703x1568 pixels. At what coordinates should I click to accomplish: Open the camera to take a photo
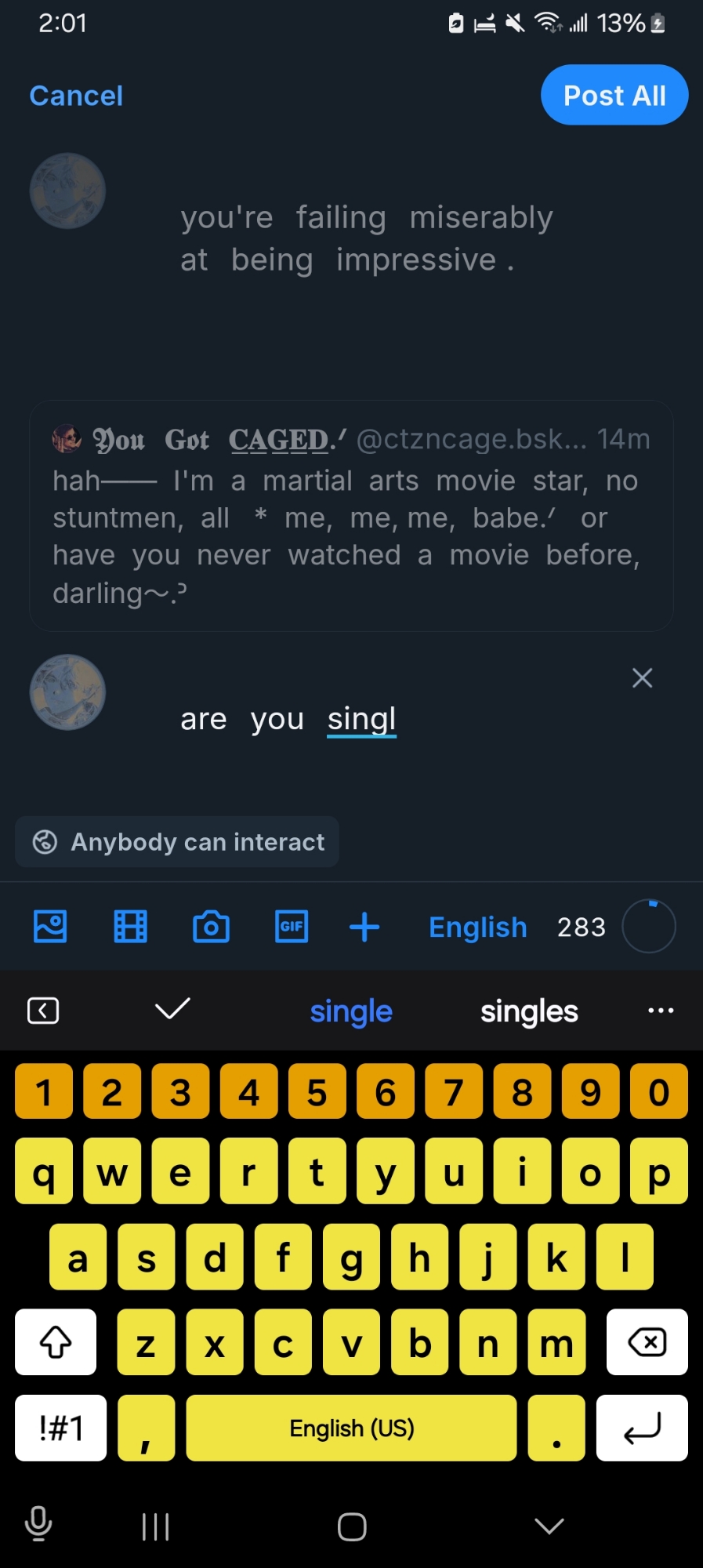[211, 927]
